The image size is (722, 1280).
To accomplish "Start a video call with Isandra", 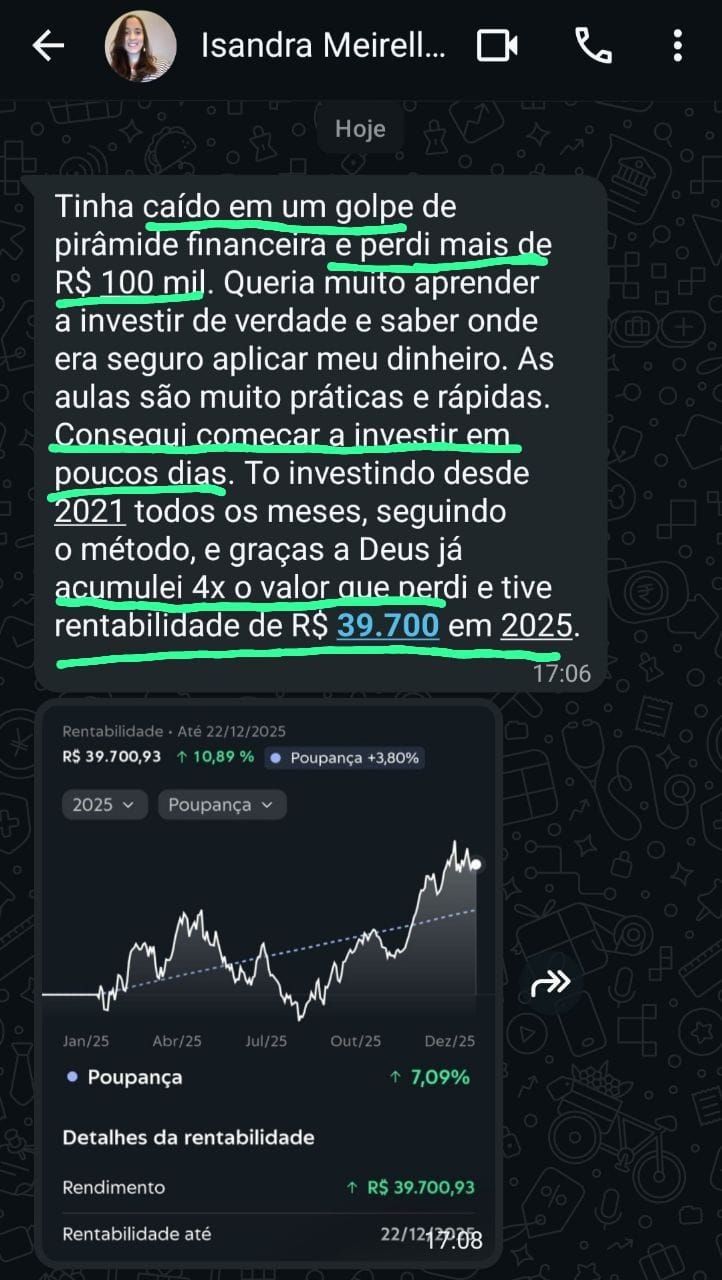I will (x=497, y=46).
